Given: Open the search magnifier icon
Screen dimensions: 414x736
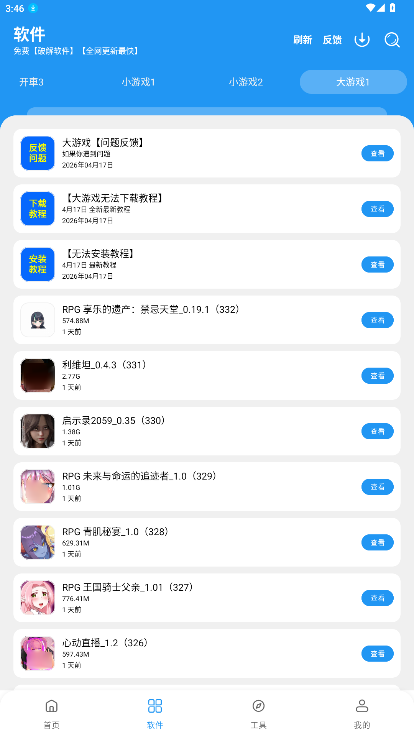Looking at the screenshot, I should 392,40.
